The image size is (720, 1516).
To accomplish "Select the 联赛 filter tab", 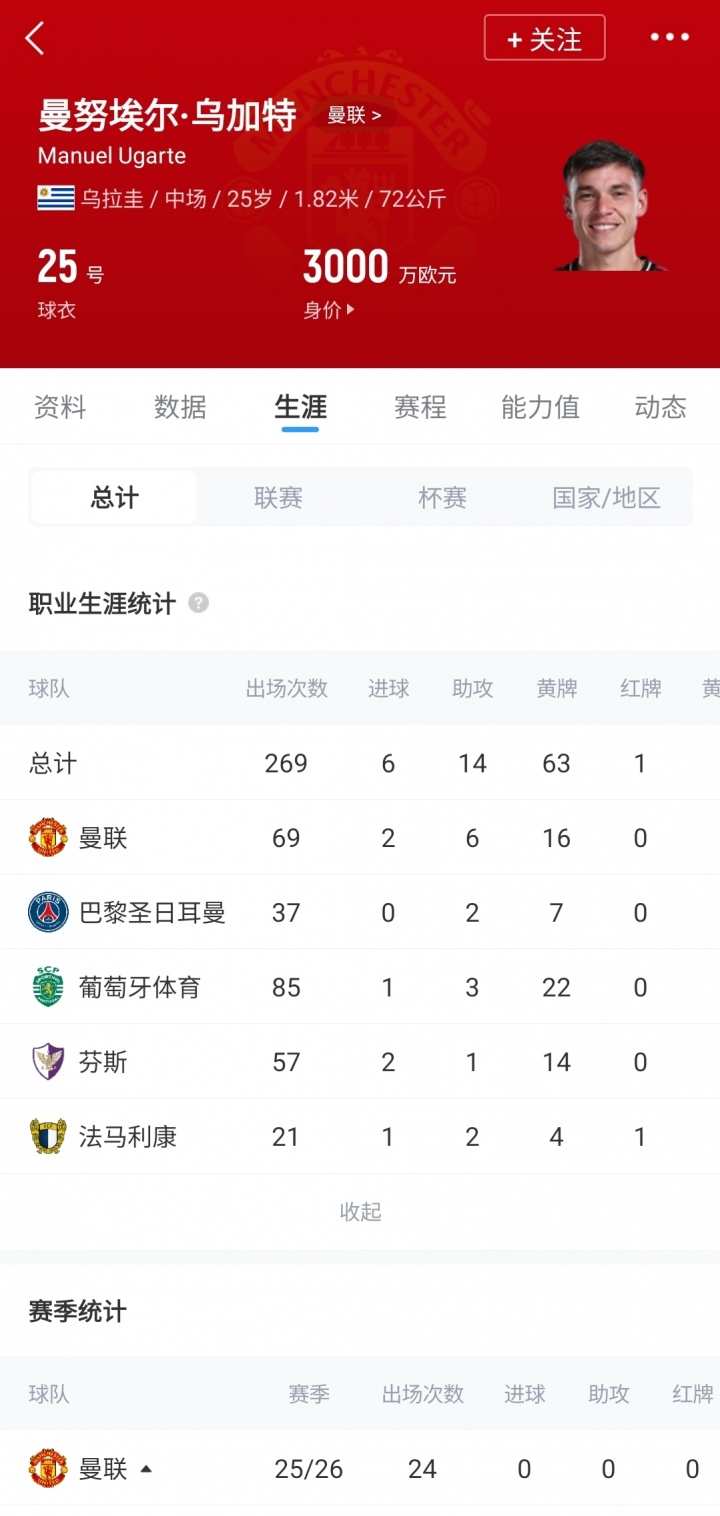I will (277, 497).
